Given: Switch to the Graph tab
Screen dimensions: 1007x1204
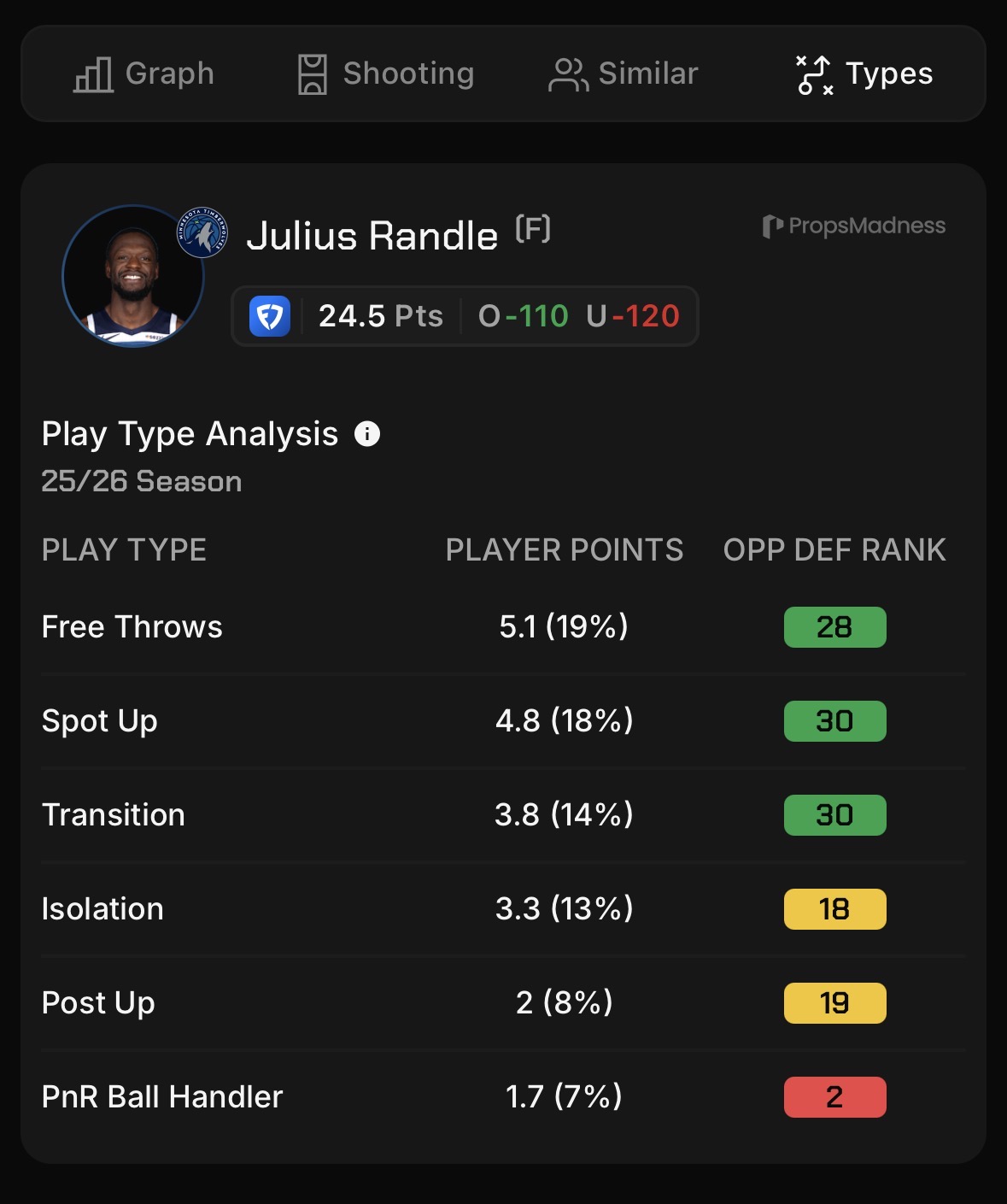Looking at the screenshot, I should [x=144, y=74].
